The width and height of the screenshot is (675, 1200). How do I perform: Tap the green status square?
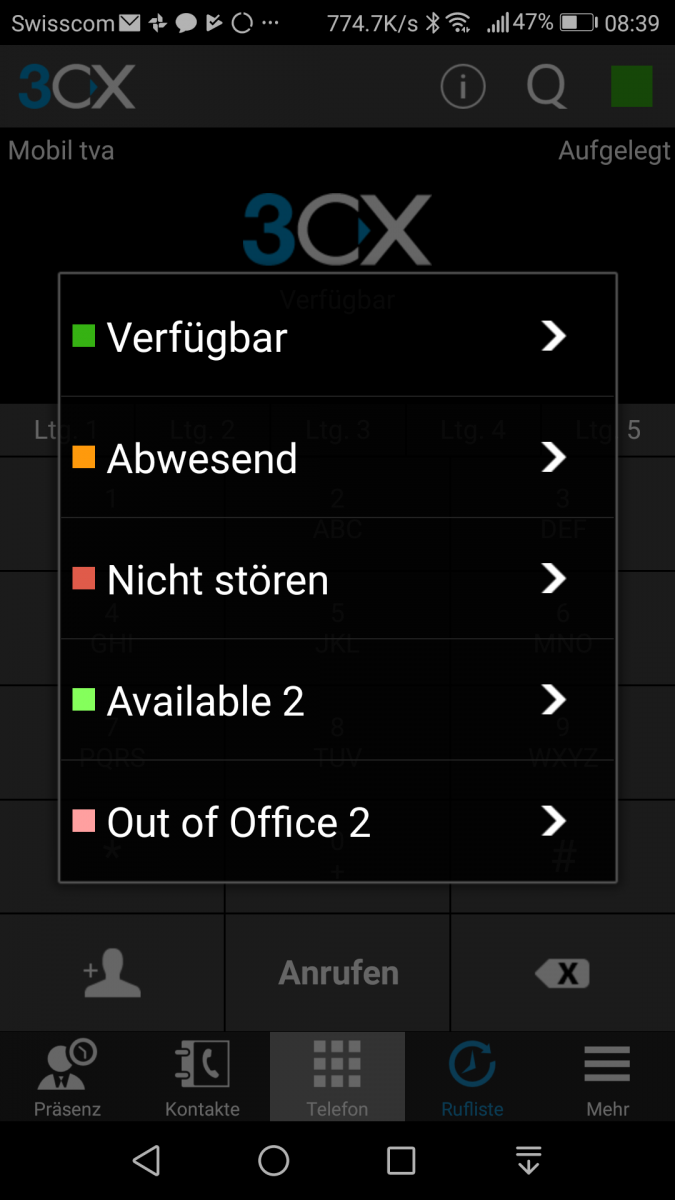click(632, 87)
